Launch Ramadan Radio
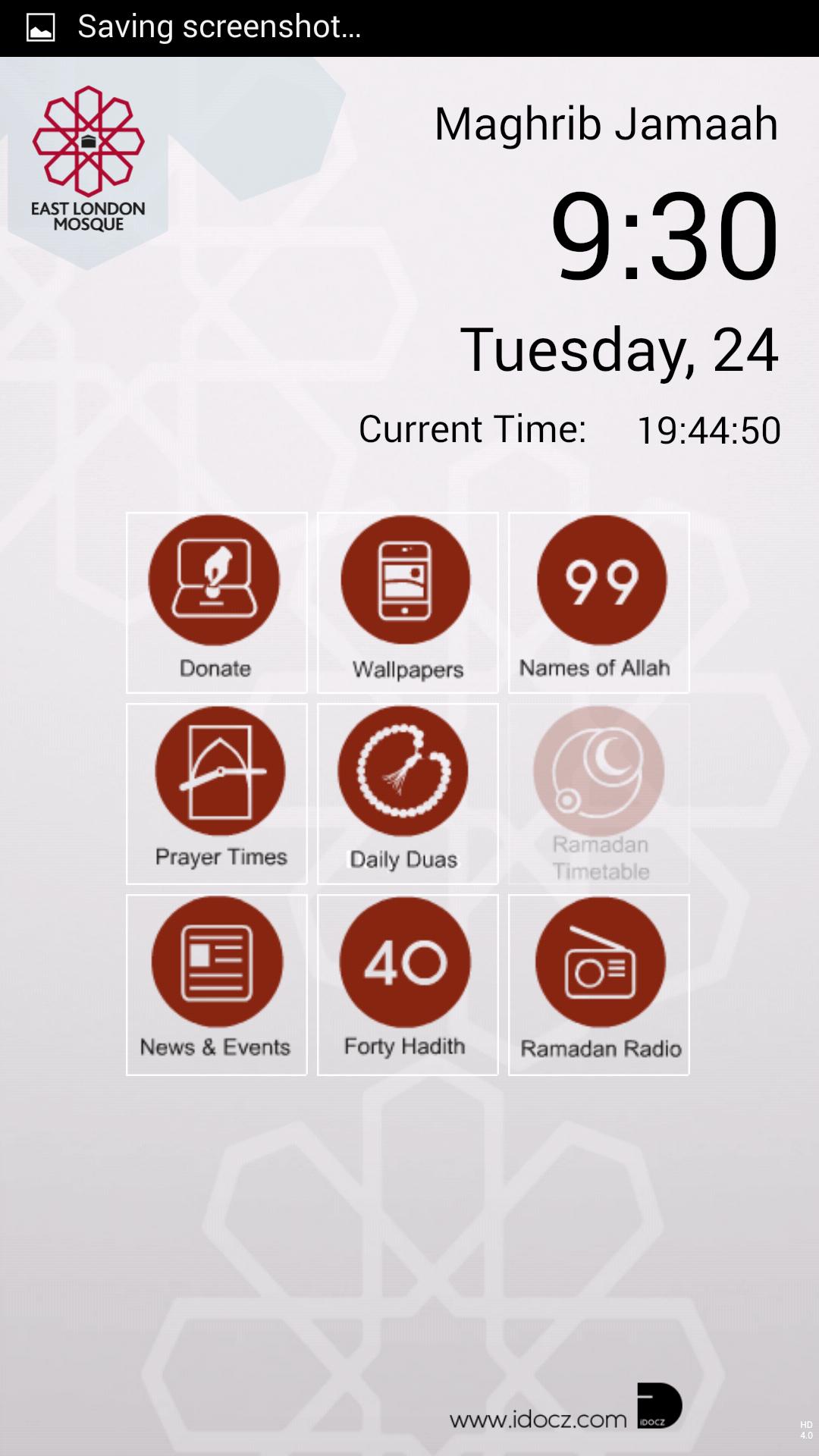This screenshot has height=1456, width=819. point(598,984)
